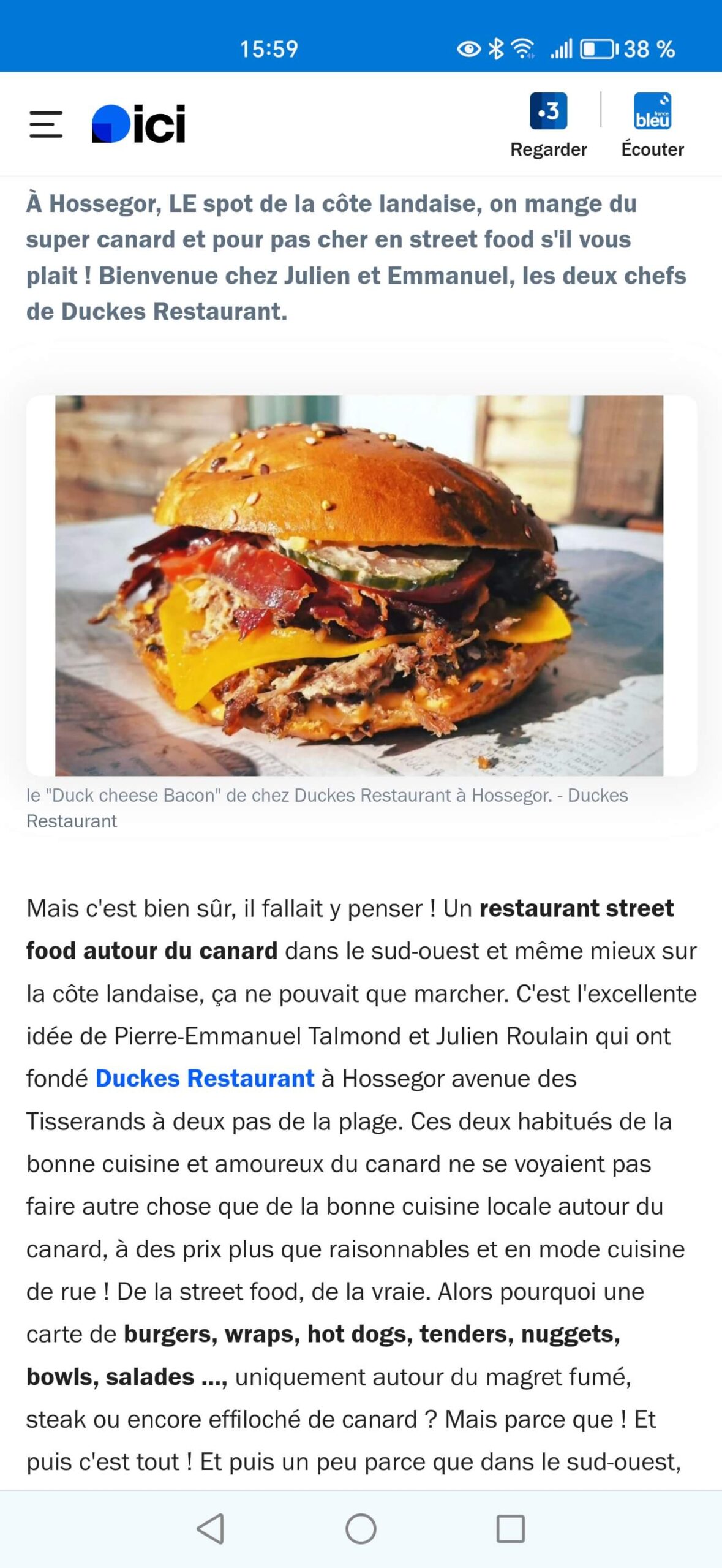
Task: Tap Regarder to watch France 3
Action: pyautogui.click(x=549, y=125)
